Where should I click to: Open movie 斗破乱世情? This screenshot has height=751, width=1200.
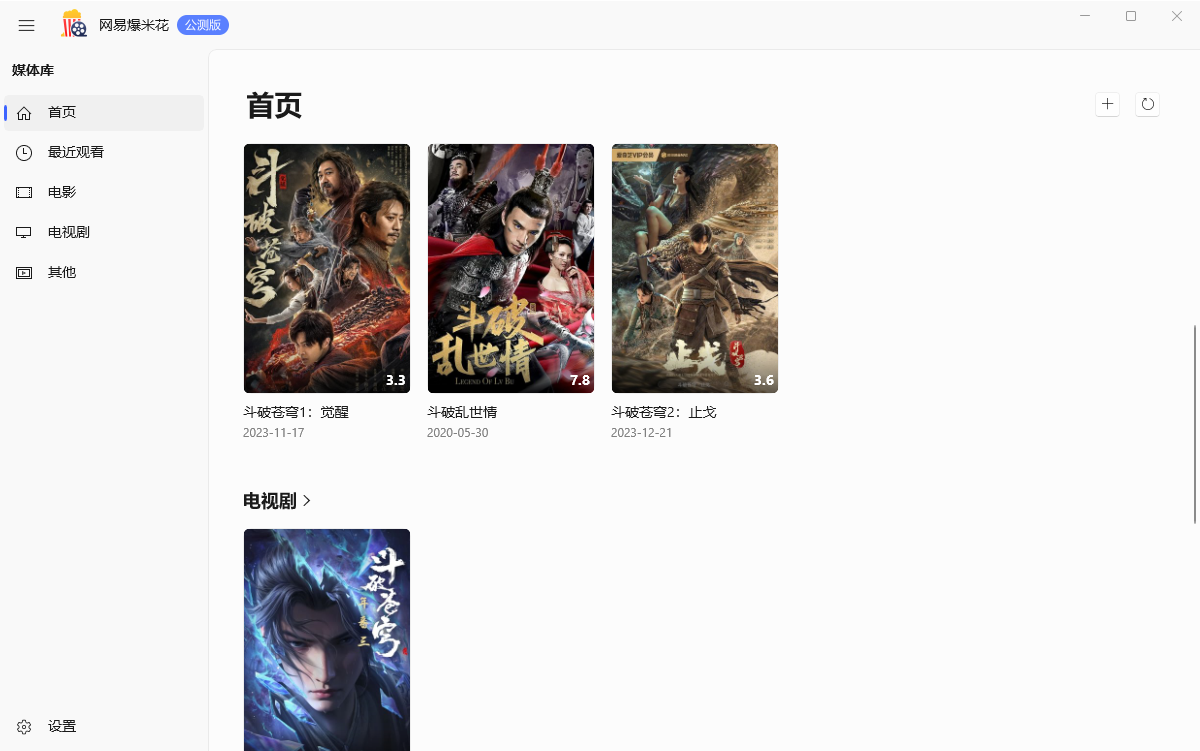[x=511, y=268]
